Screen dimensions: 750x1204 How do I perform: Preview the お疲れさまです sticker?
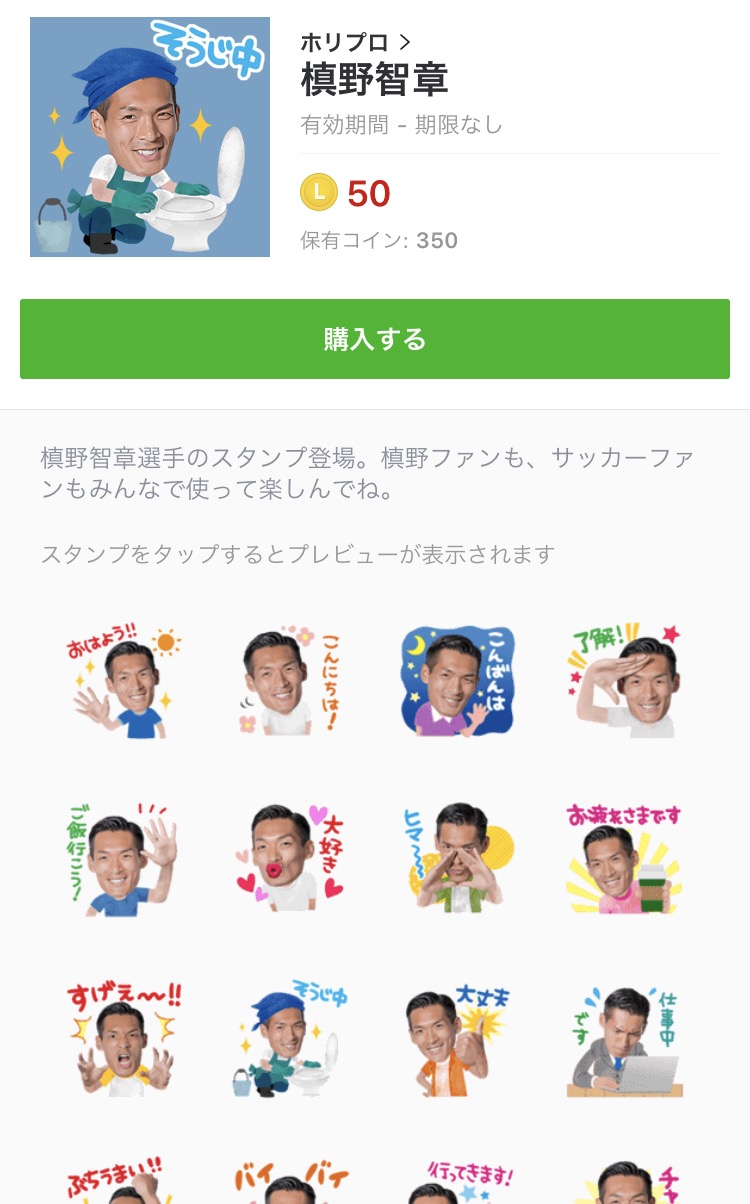click(624, 857)
